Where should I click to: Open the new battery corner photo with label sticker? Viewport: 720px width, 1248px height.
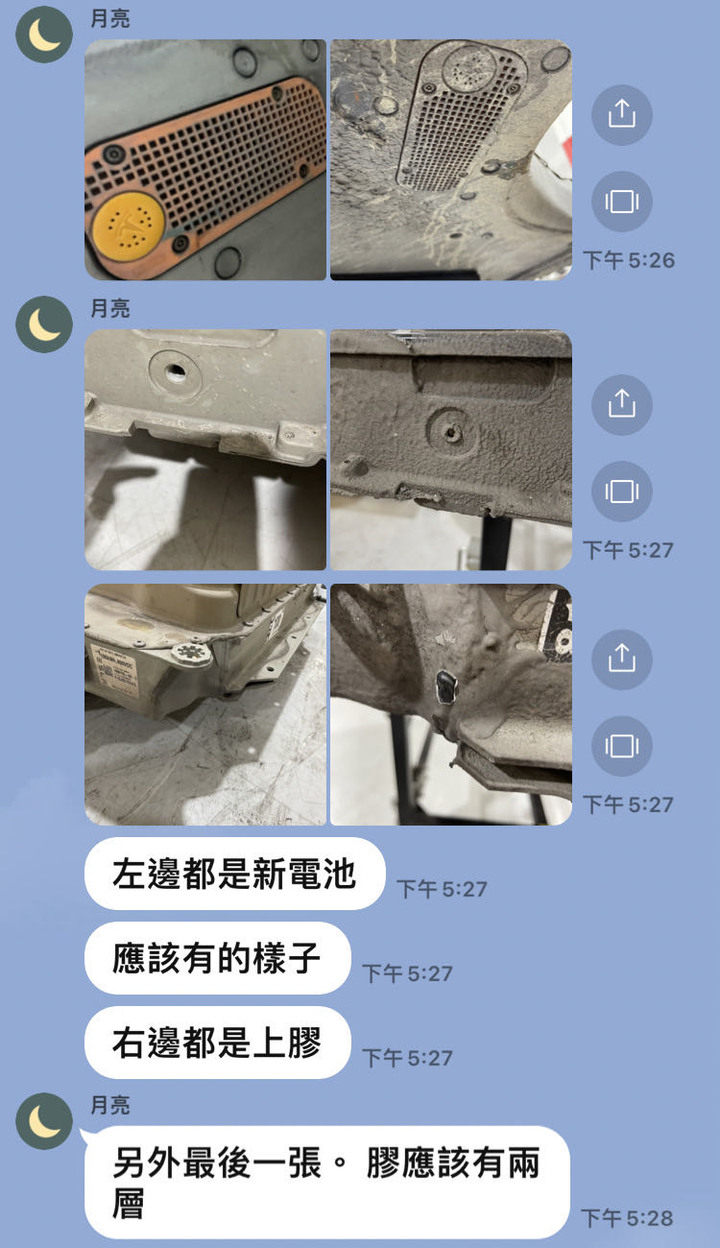tap(205, 705)
